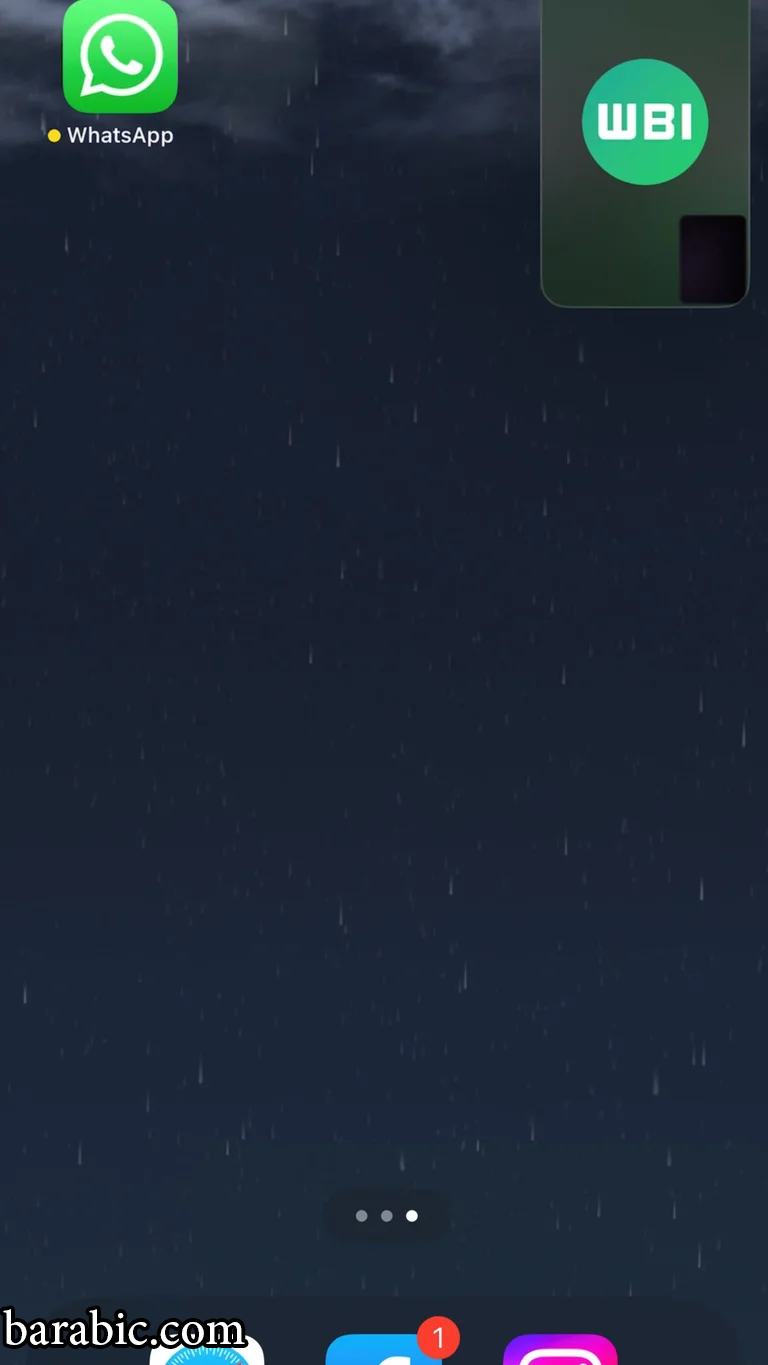Open the blue dock app with badge 1
This screenshot has height=1365, width=768.
[x=384, y=1349]
